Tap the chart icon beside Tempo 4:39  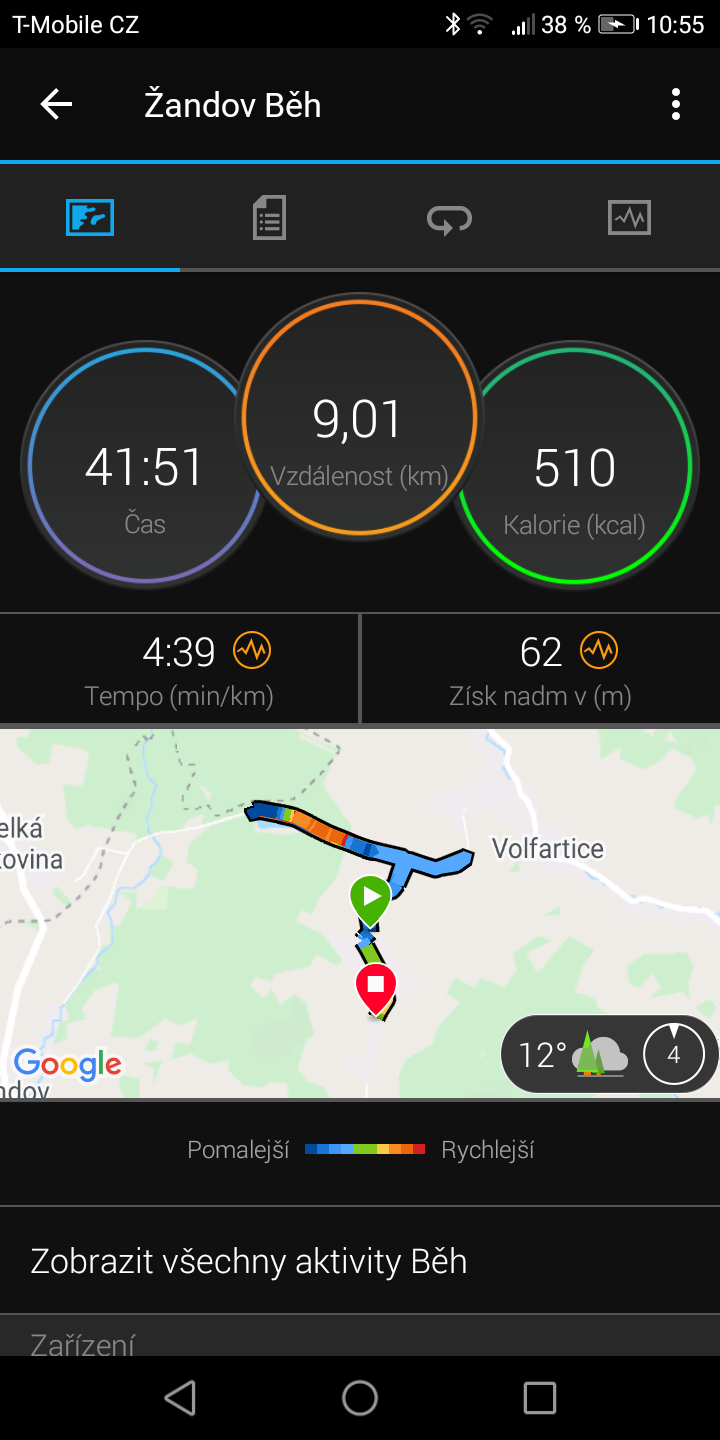click(x=252, y=651)
